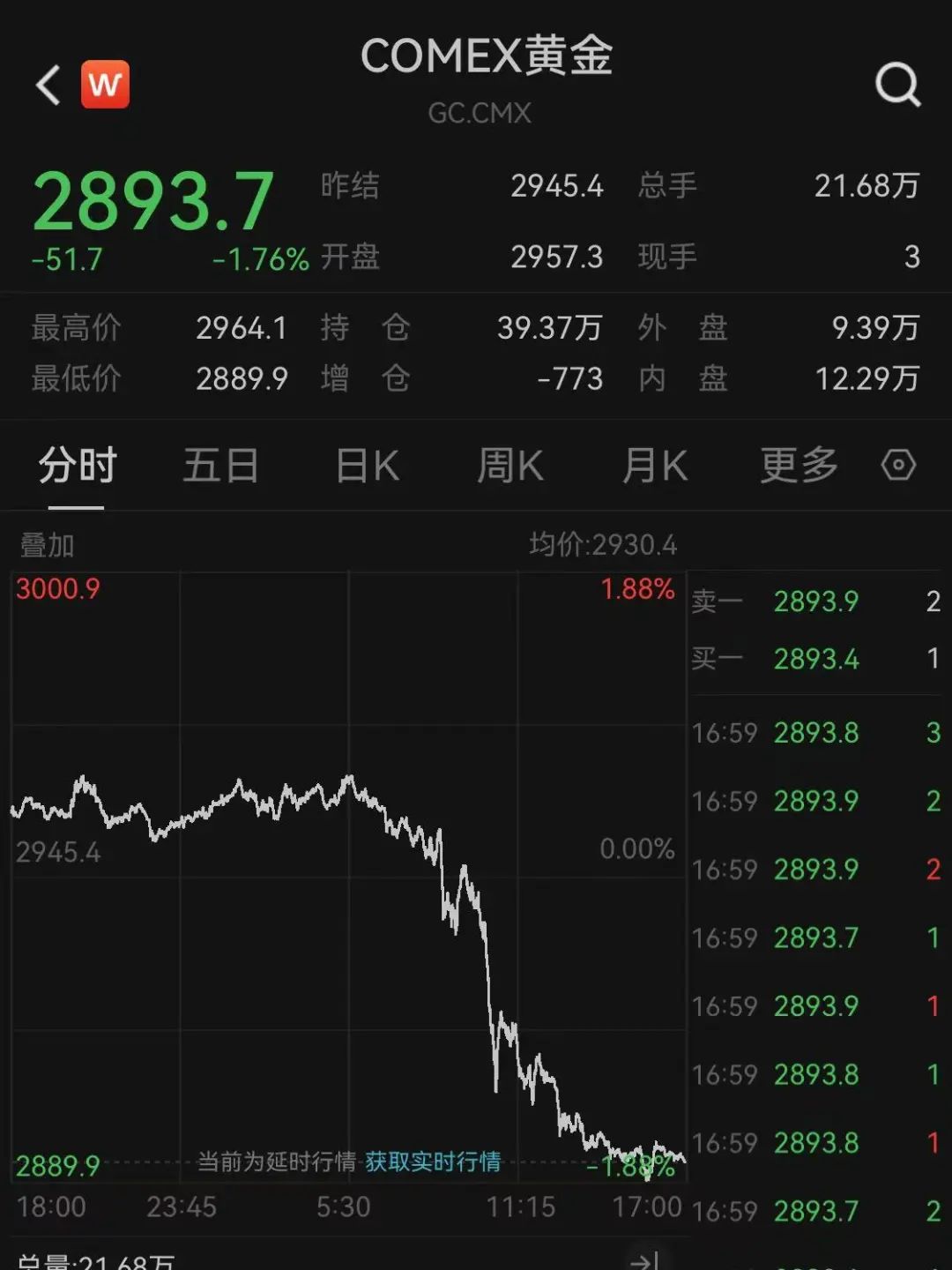Open the 日K candlestick tab
Viewport: 952px width, 1270px height.
coord(365,467)
